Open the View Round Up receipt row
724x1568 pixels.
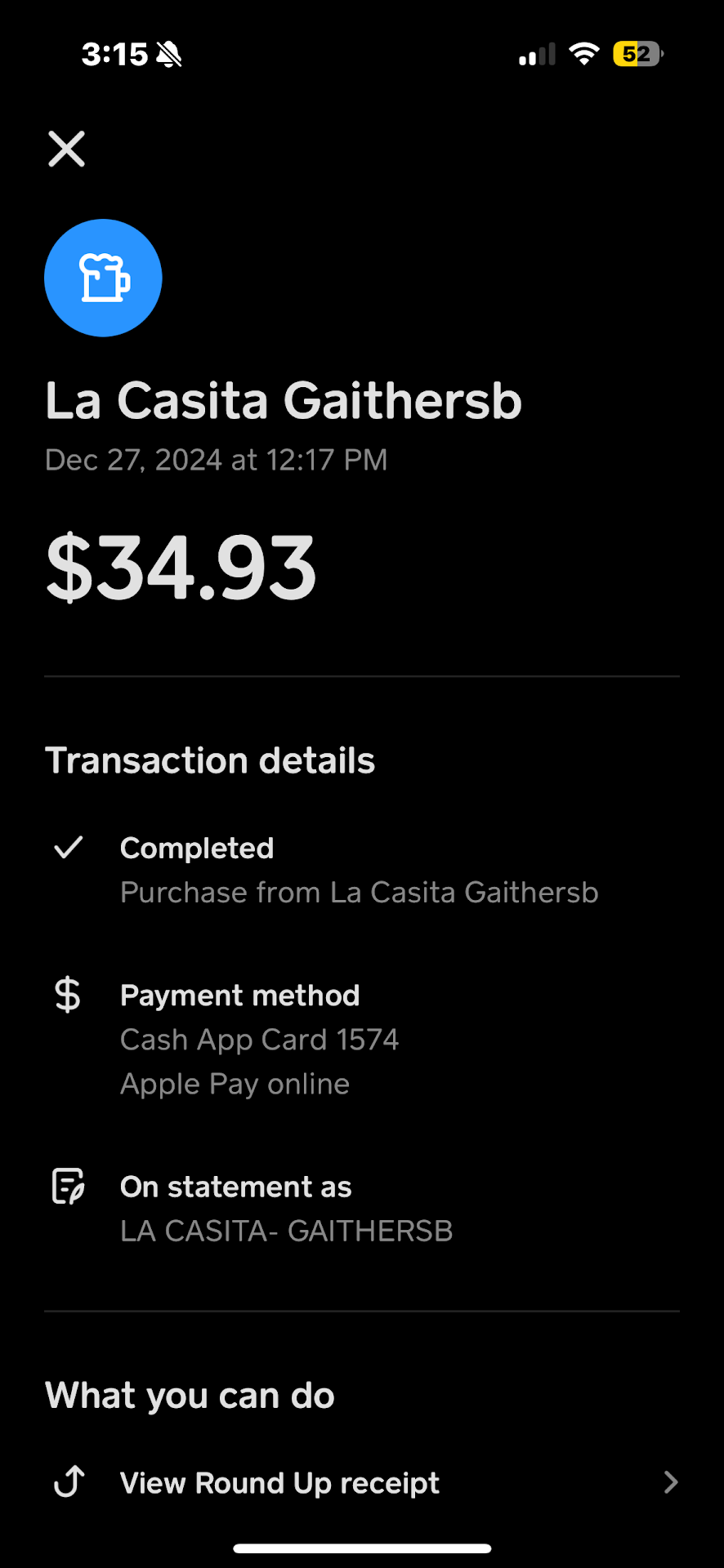pyautogui.click(x=362, y=1482)
